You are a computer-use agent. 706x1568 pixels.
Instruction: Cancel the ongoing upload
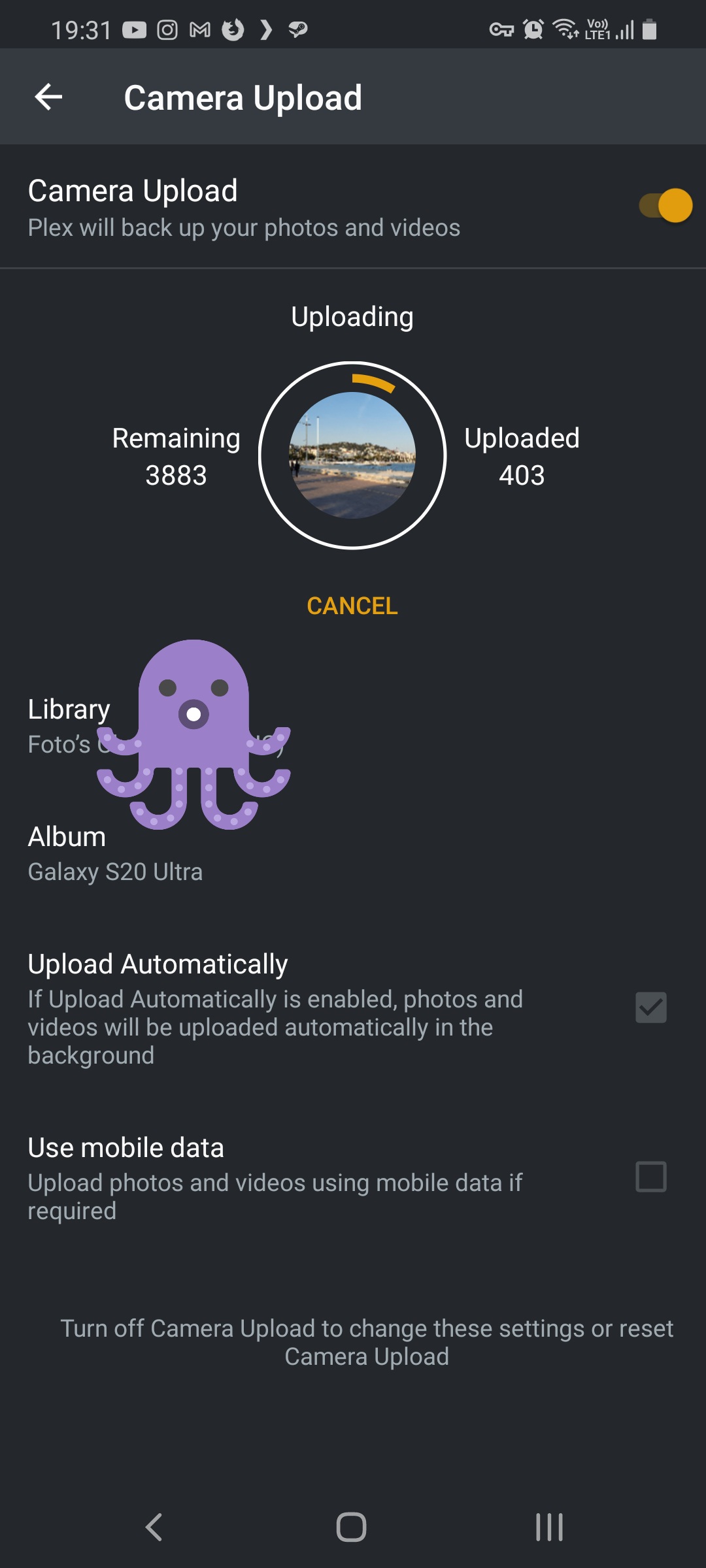pos(352,606)
